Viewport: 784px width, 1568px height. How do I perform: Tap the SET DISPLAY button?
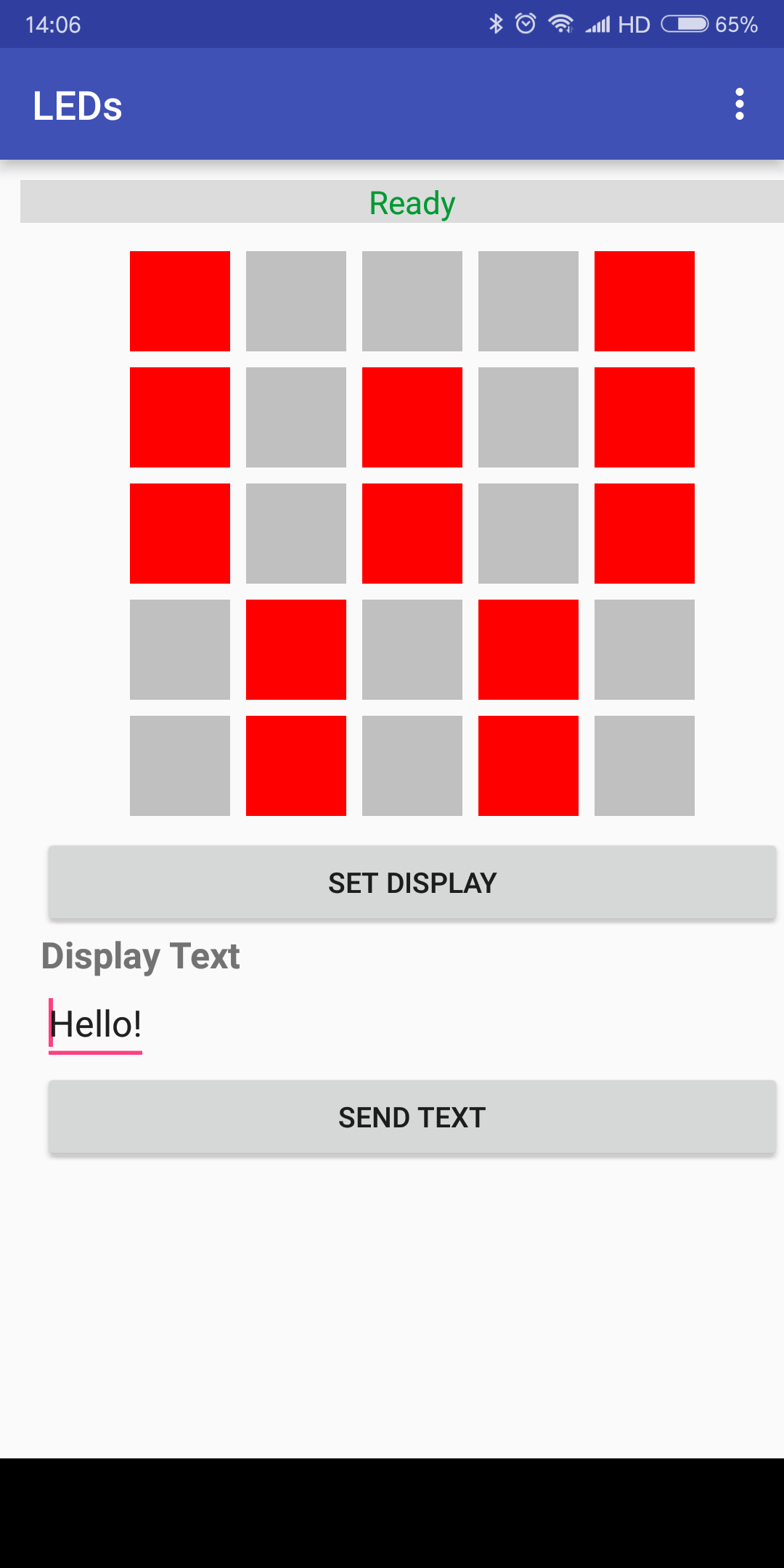(412, 883)
